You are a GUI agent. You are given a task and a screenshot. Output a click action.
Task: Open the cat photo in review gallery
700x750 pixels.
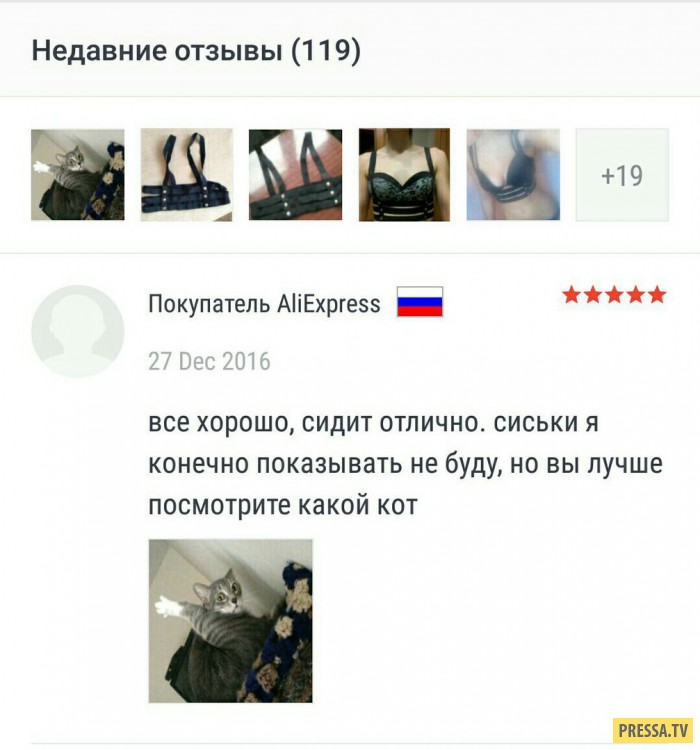pyautogui.click(x=77, y=175)
